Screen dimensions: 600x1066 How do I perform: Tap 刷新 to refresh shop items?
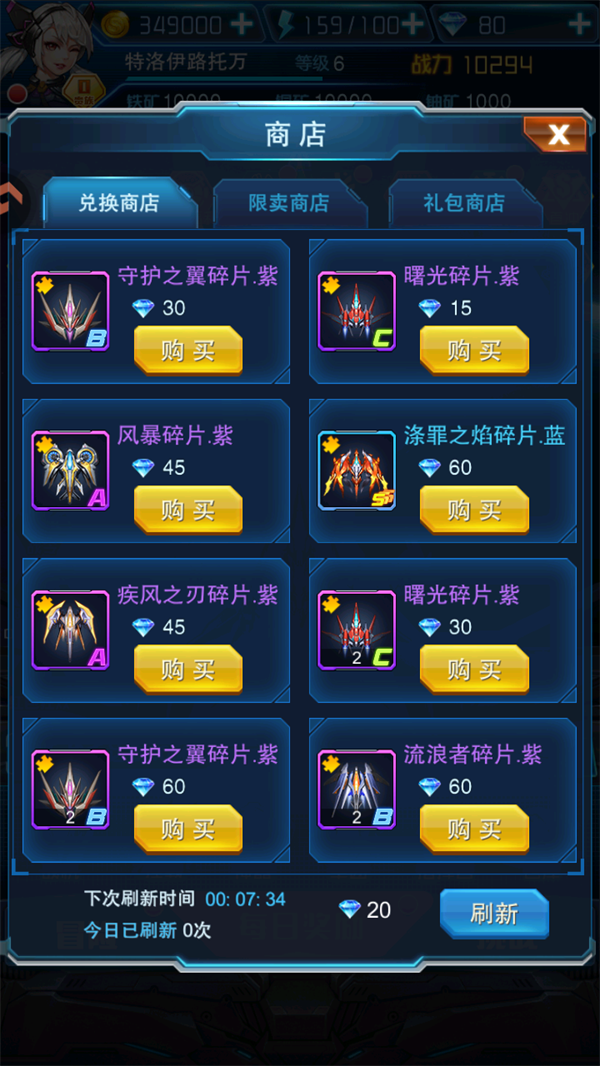494,913
